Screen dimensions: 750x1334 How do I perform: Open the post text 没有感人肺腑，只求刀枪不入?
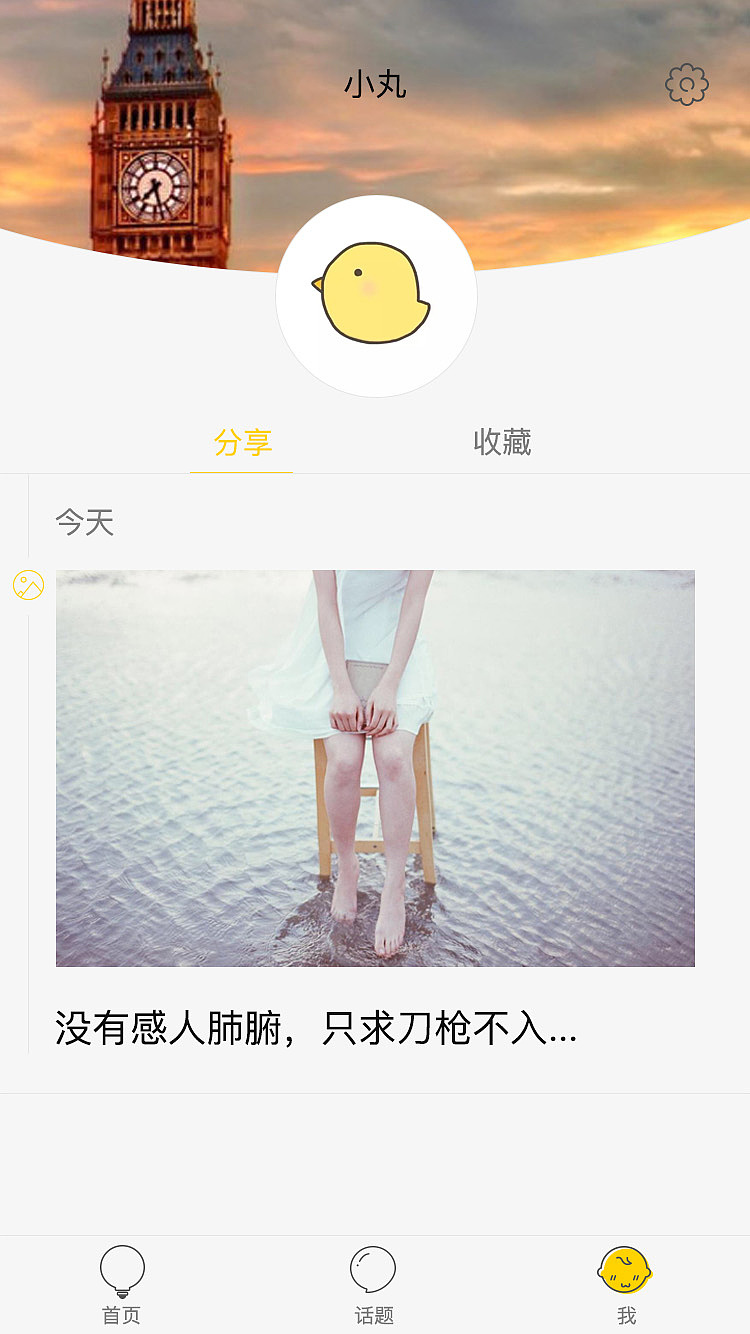coord(316,1031)
